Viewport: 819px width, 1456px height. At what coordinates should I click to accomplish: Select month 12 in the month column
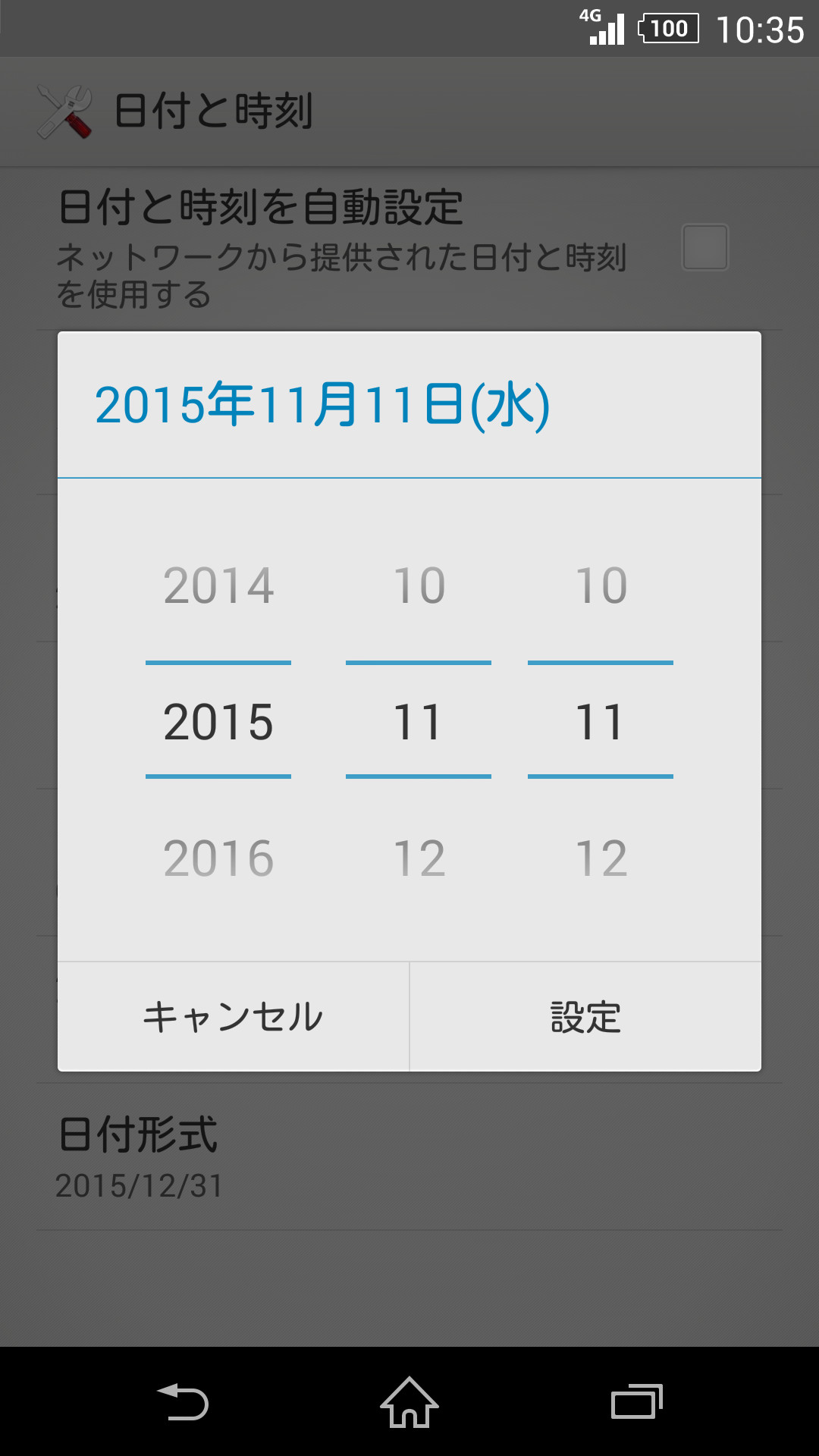pos(419,857)
